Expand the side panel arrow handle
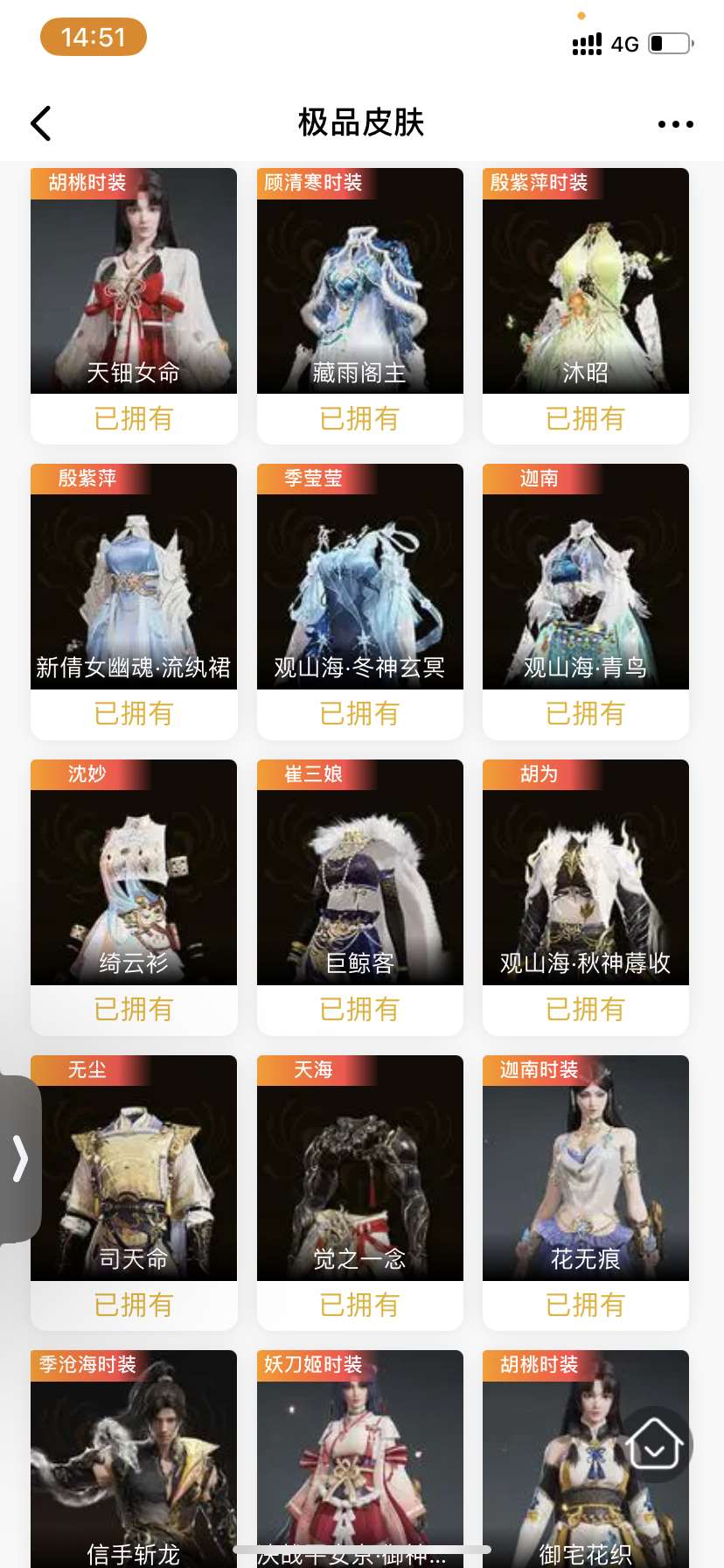The height and width of the screenshot is (1568, 724). (x=19, y=1158)
